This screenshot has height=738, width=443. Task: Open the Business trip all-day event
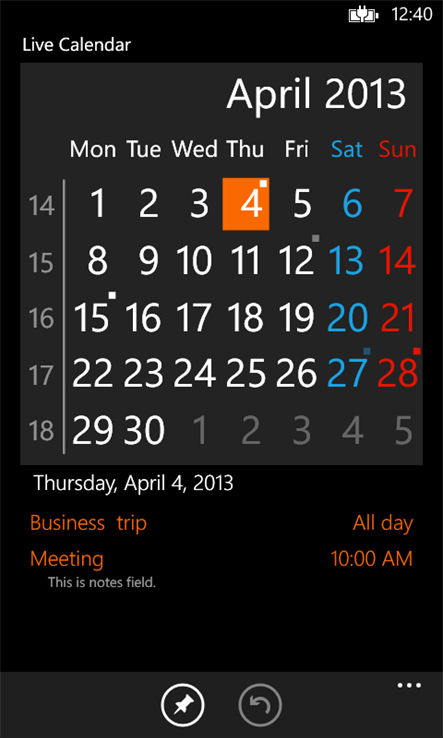(221, 523)
